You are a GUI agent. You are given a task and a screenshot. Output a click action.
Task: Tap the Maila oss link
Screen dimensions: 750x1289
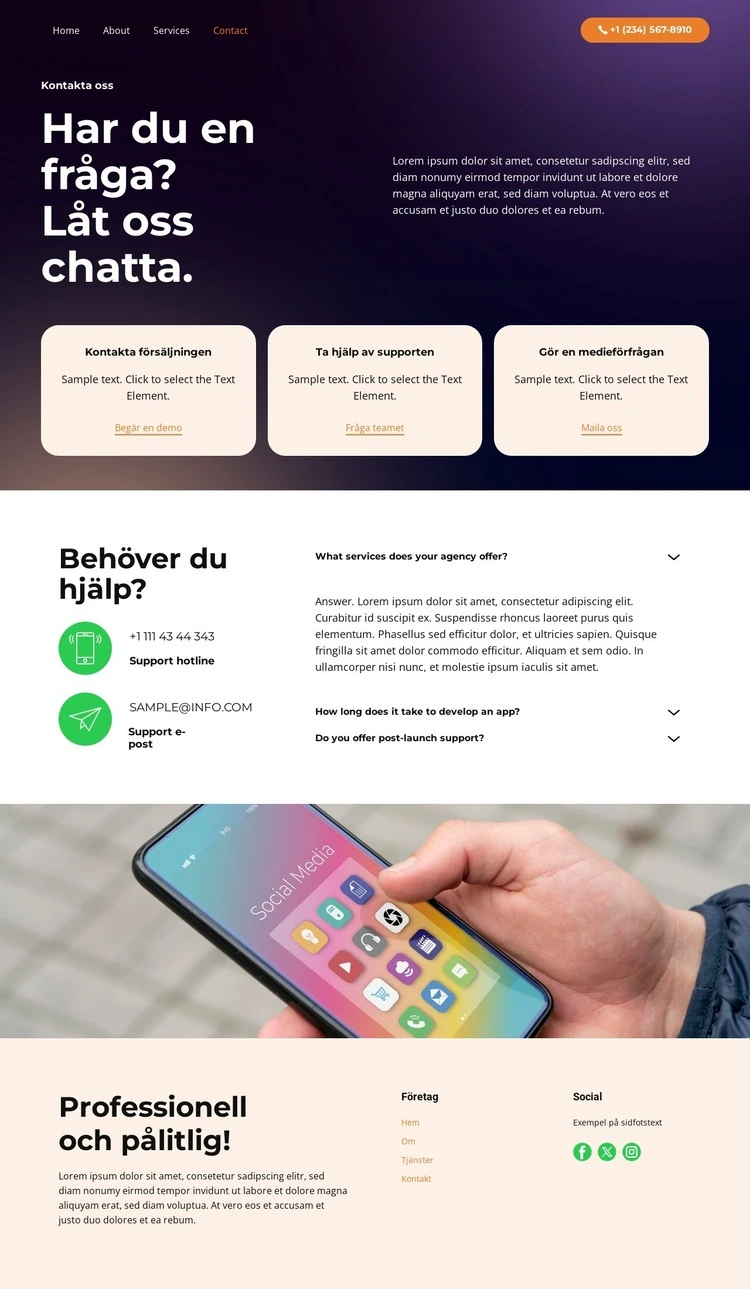(601, 428)
